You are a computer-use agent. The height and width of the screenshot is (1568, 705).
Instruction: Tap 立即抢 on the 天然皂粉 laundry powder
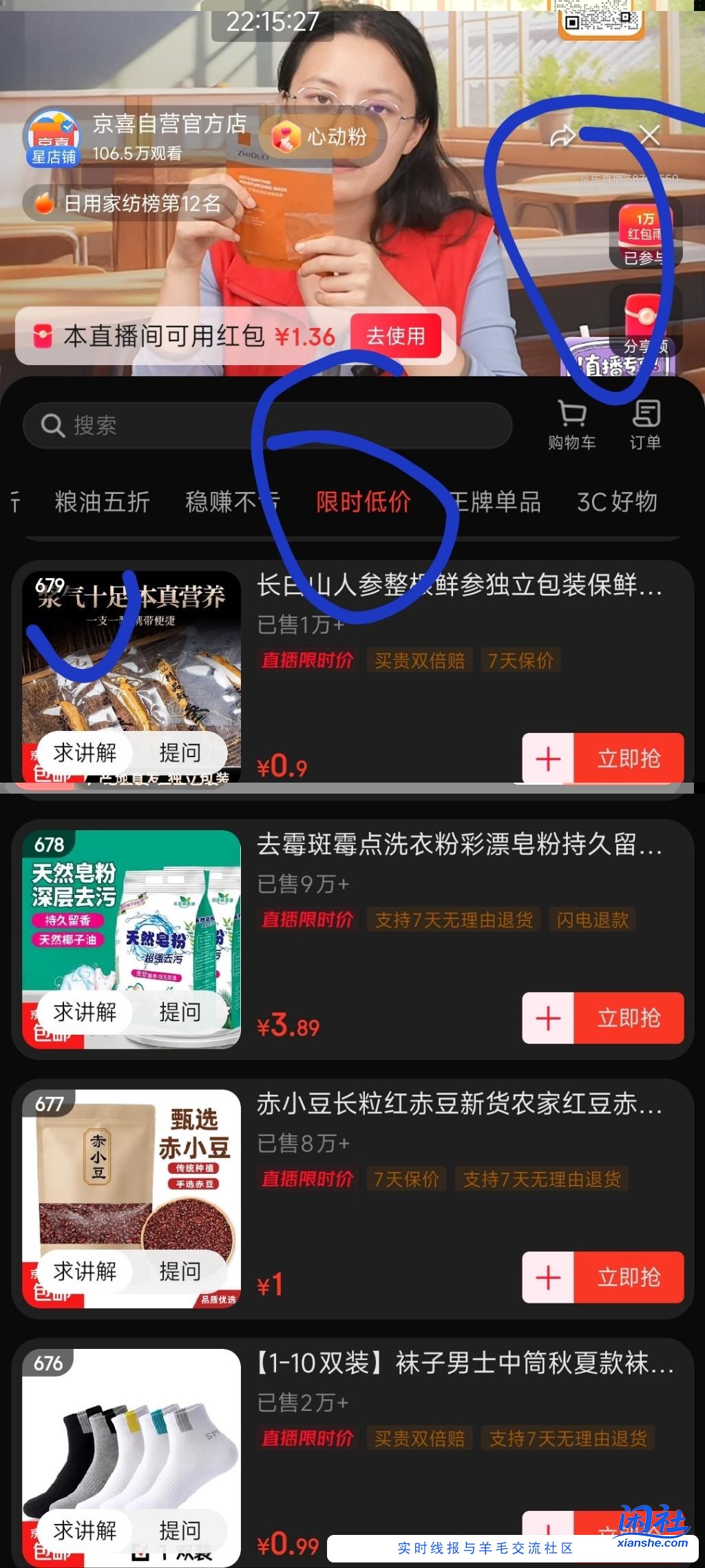click(628, 1018)
